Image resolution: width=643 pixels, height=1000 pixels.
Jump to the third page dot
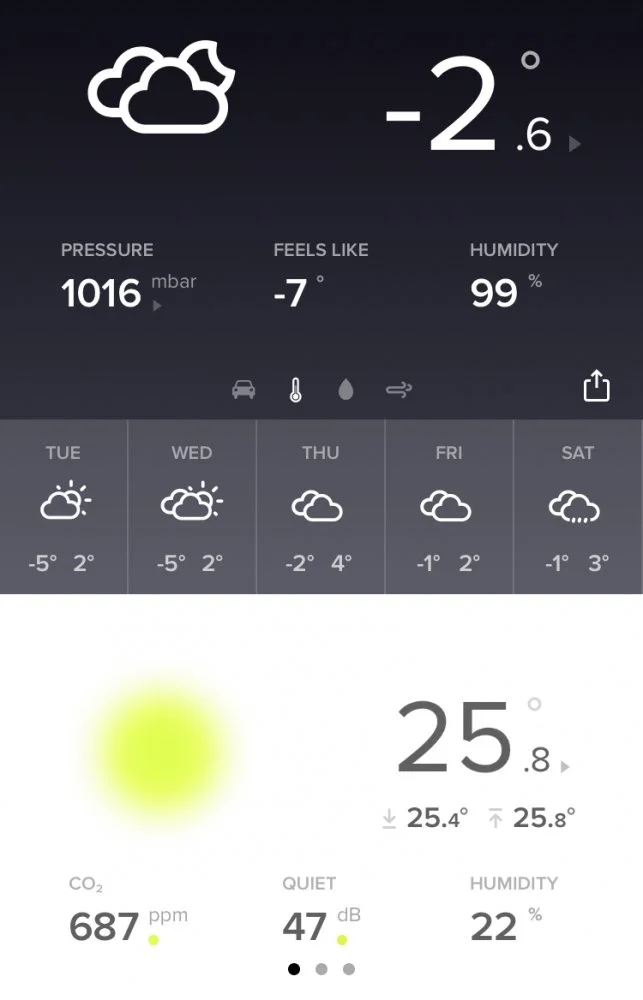pyautogui.click(x=348, y=969)
